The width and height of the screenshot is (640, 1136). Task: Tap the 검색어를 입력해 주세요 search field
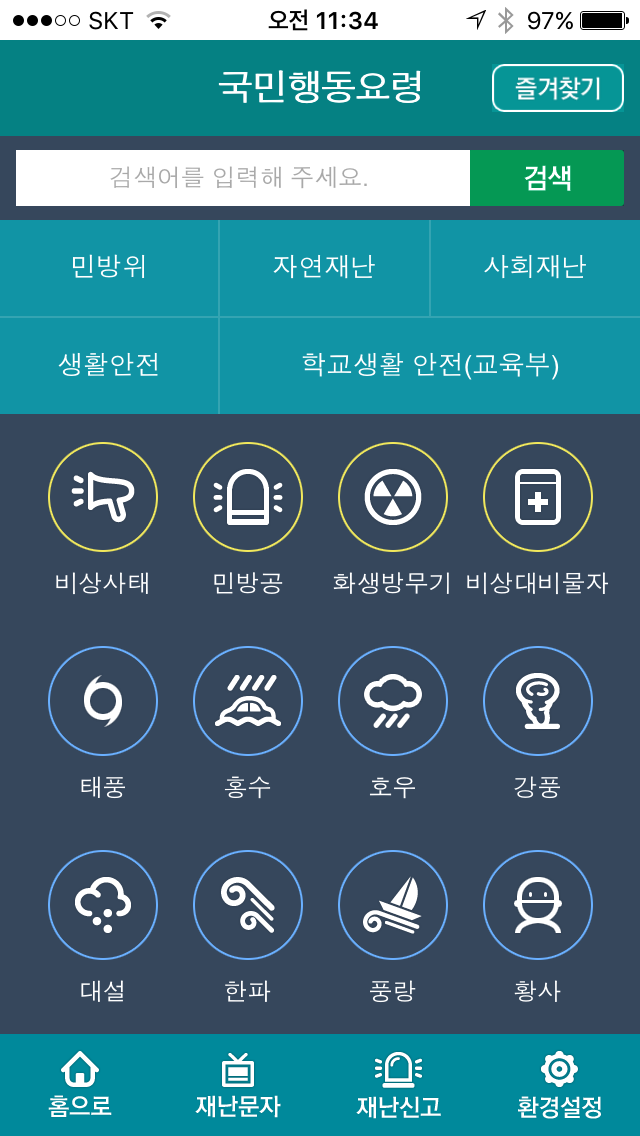[x=243, y=178]
